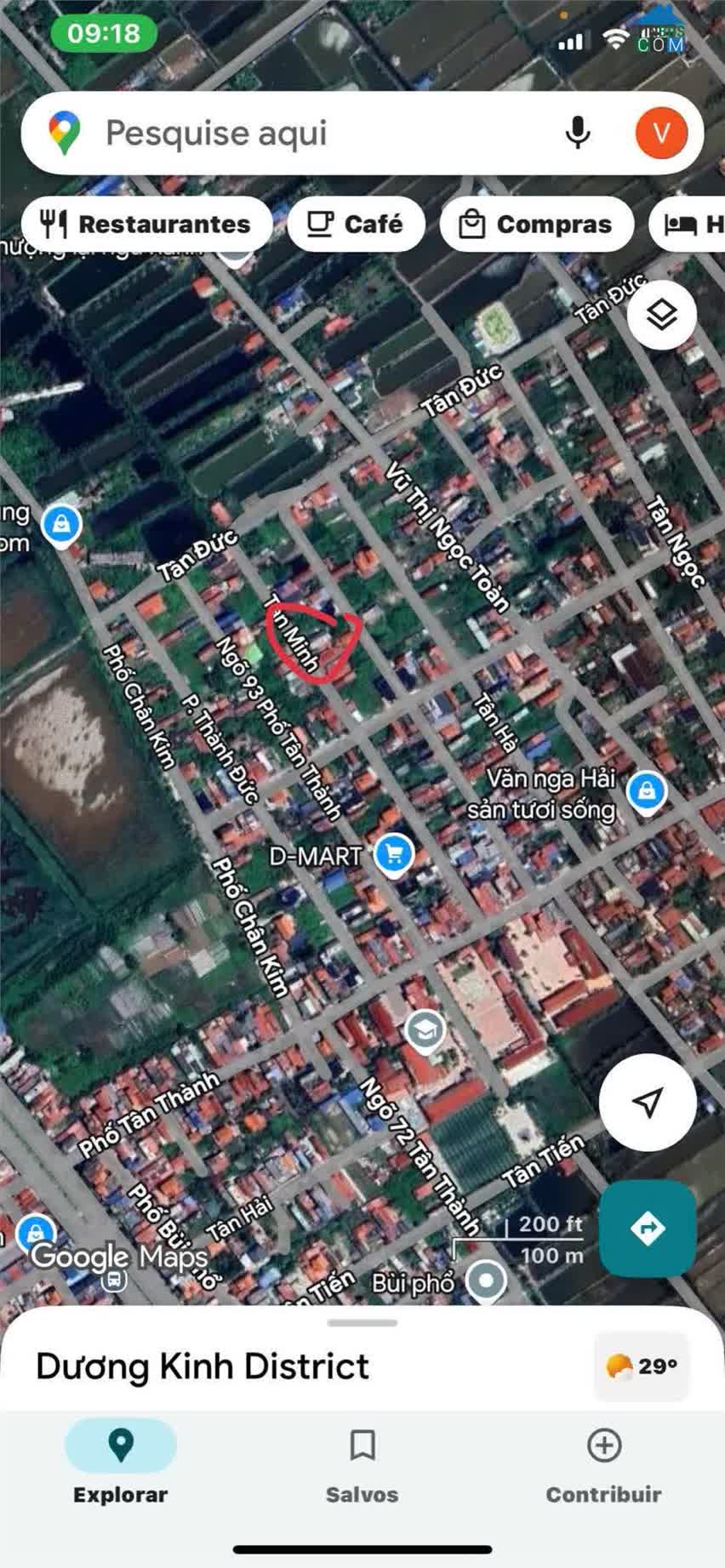Center map on my location

(x=648, y=1103)
